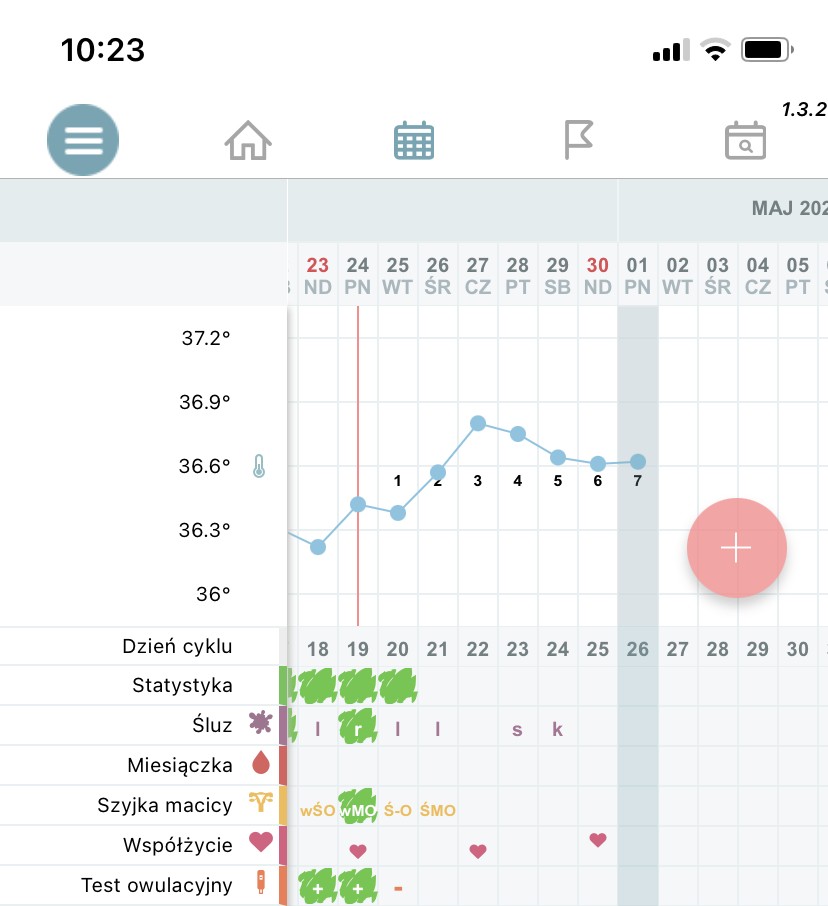Tap the temperature point on day 27

tap(478, 423)
